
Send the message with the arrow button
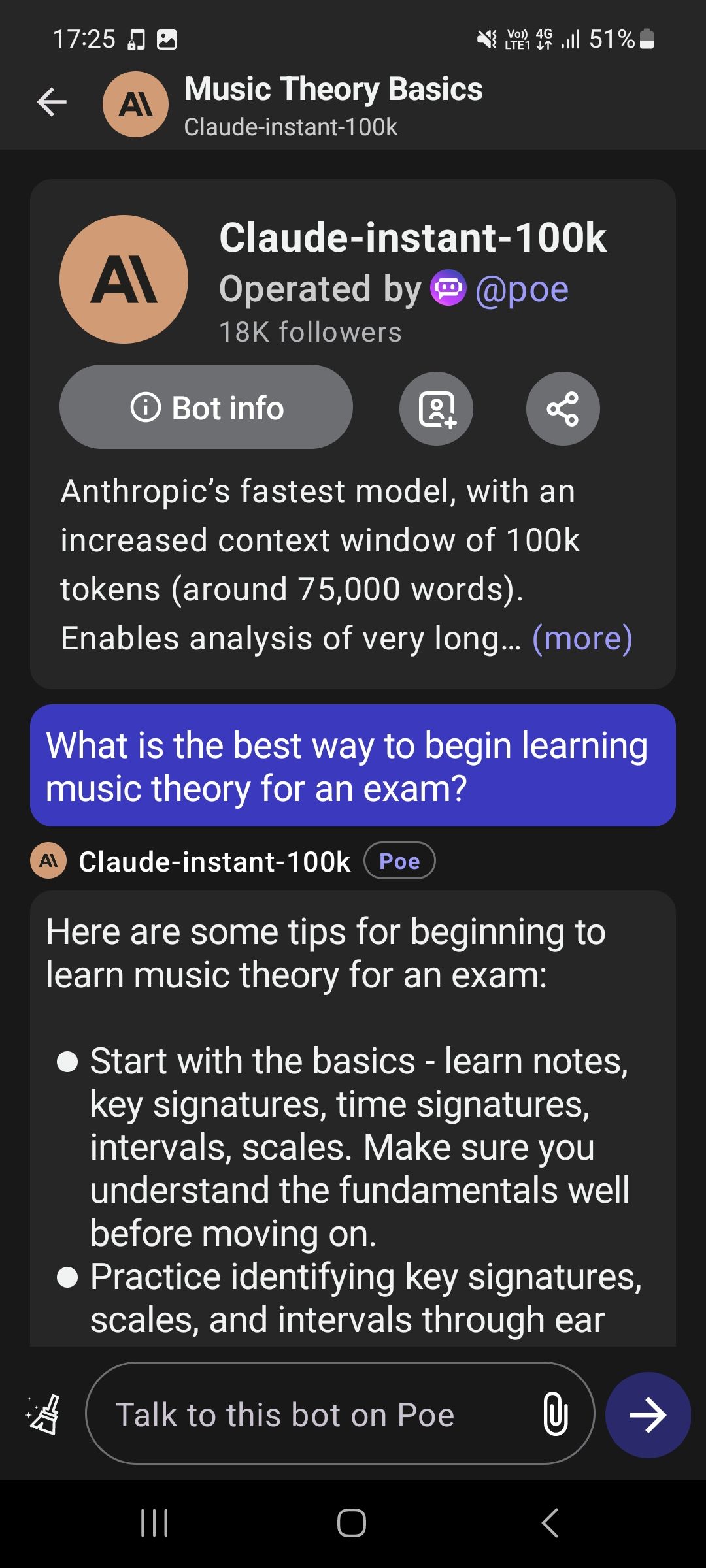pos(647,1414)
